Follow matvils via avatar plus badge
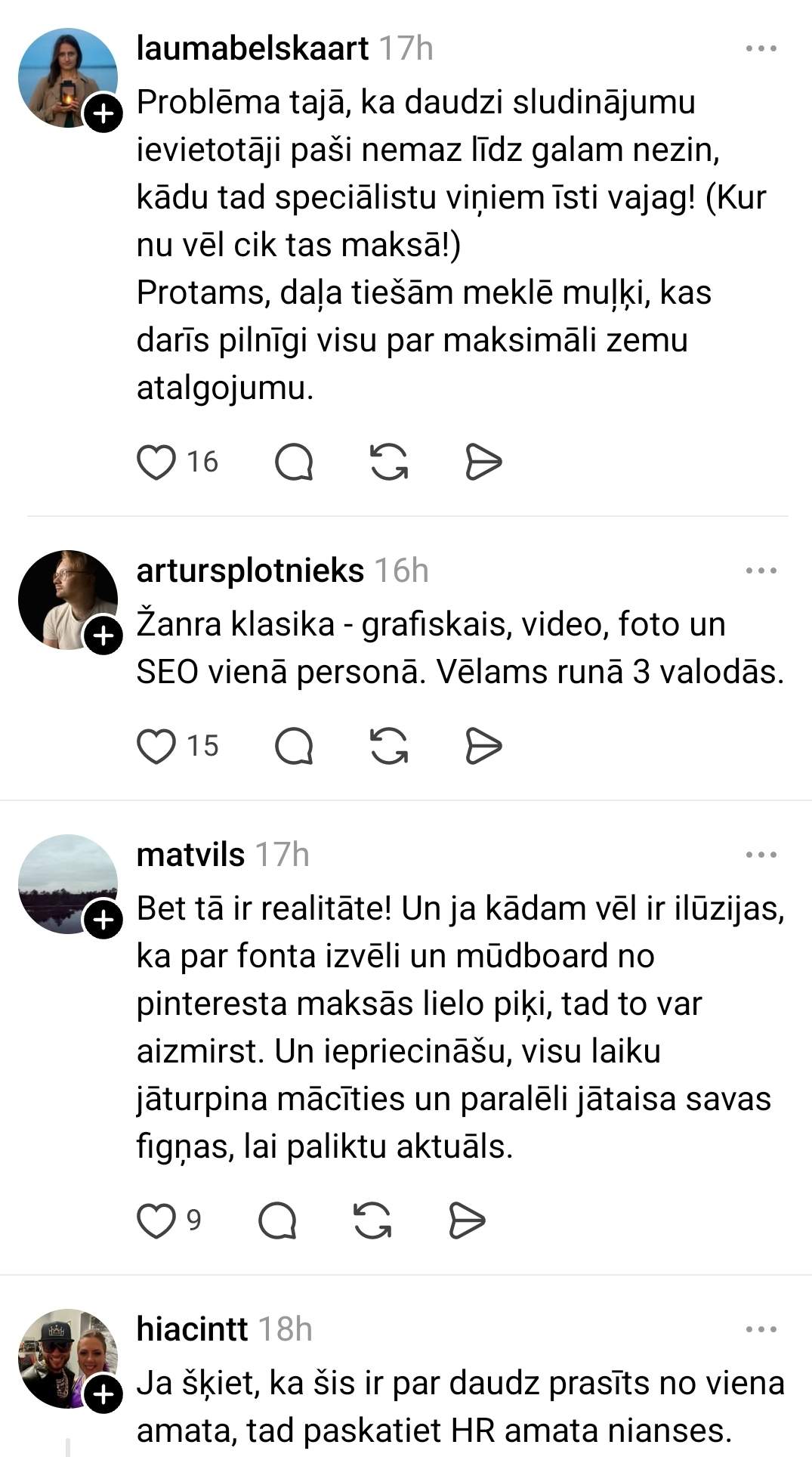812x1457 pixels. (103, 920)
